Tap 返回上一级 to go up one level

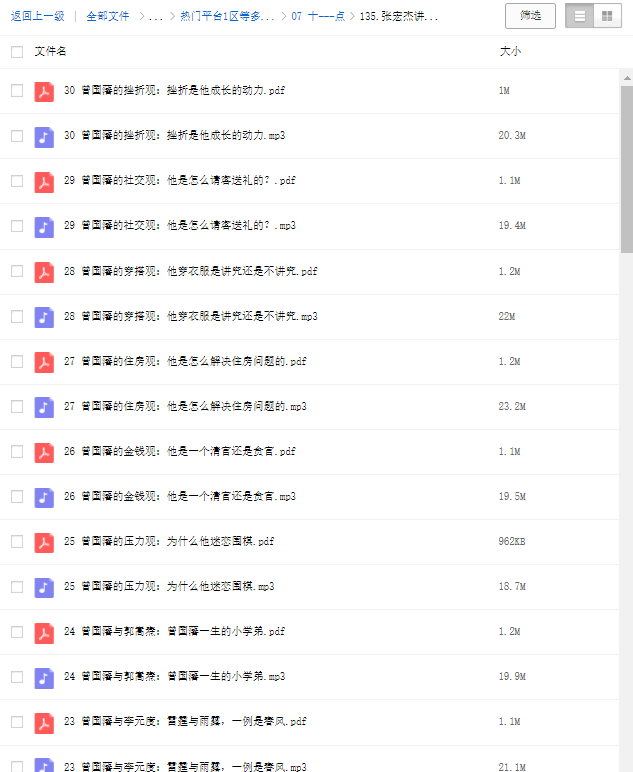(x=38, y=17)
